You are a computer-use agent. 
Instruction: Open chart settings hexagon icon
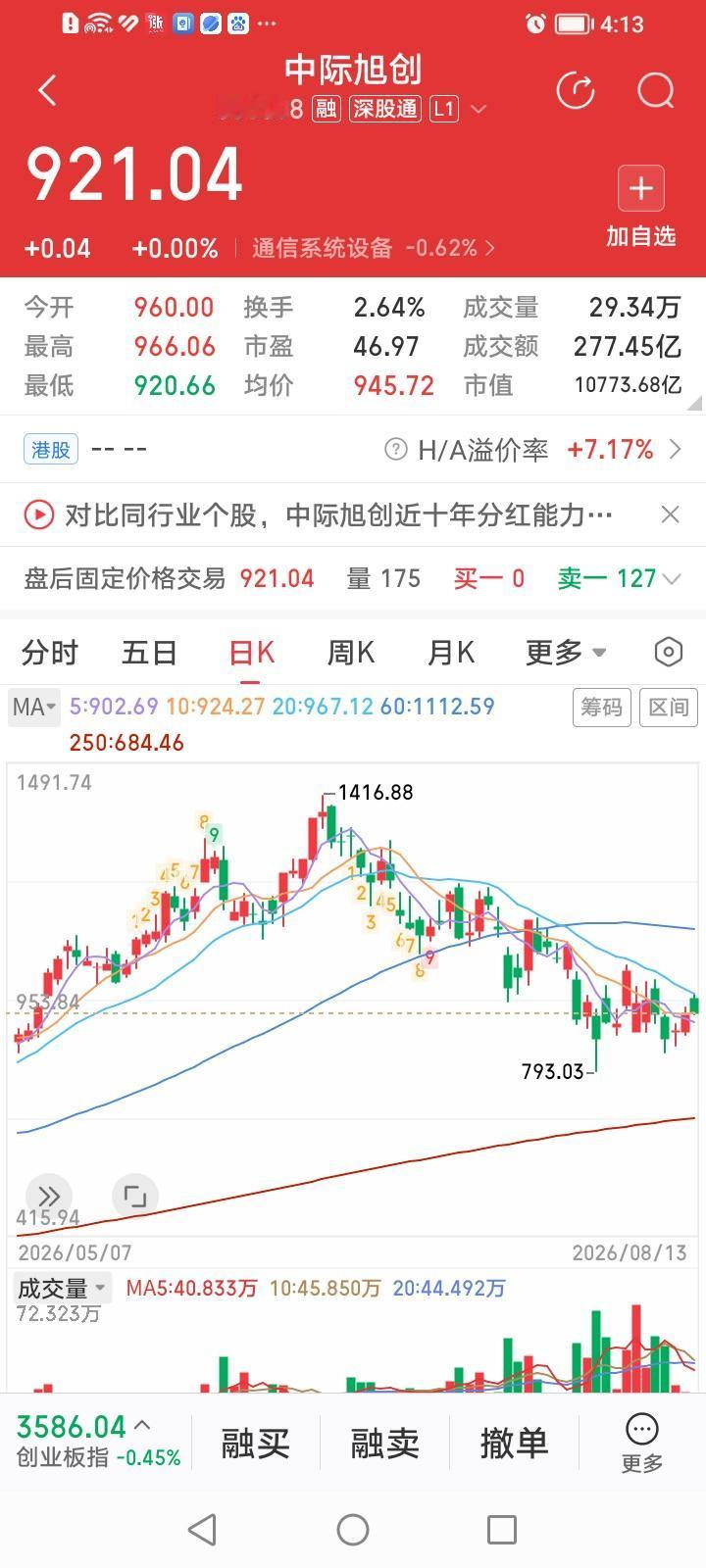click(x=668, y=652)
